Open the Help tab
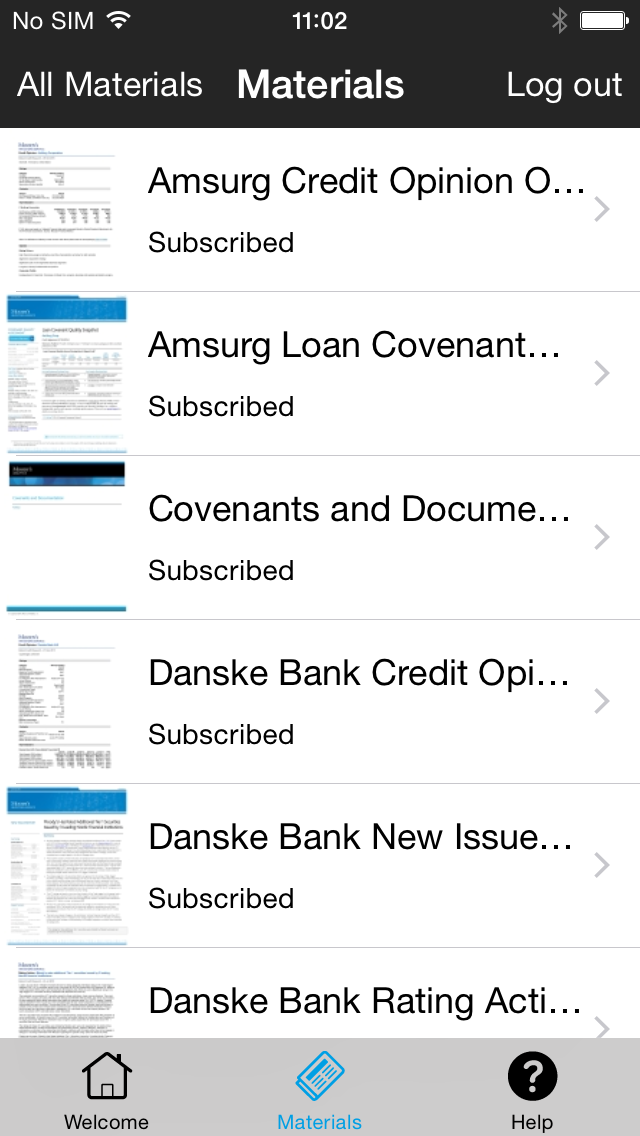The width and height of the screenshot is (640, 1136). 532,1090
